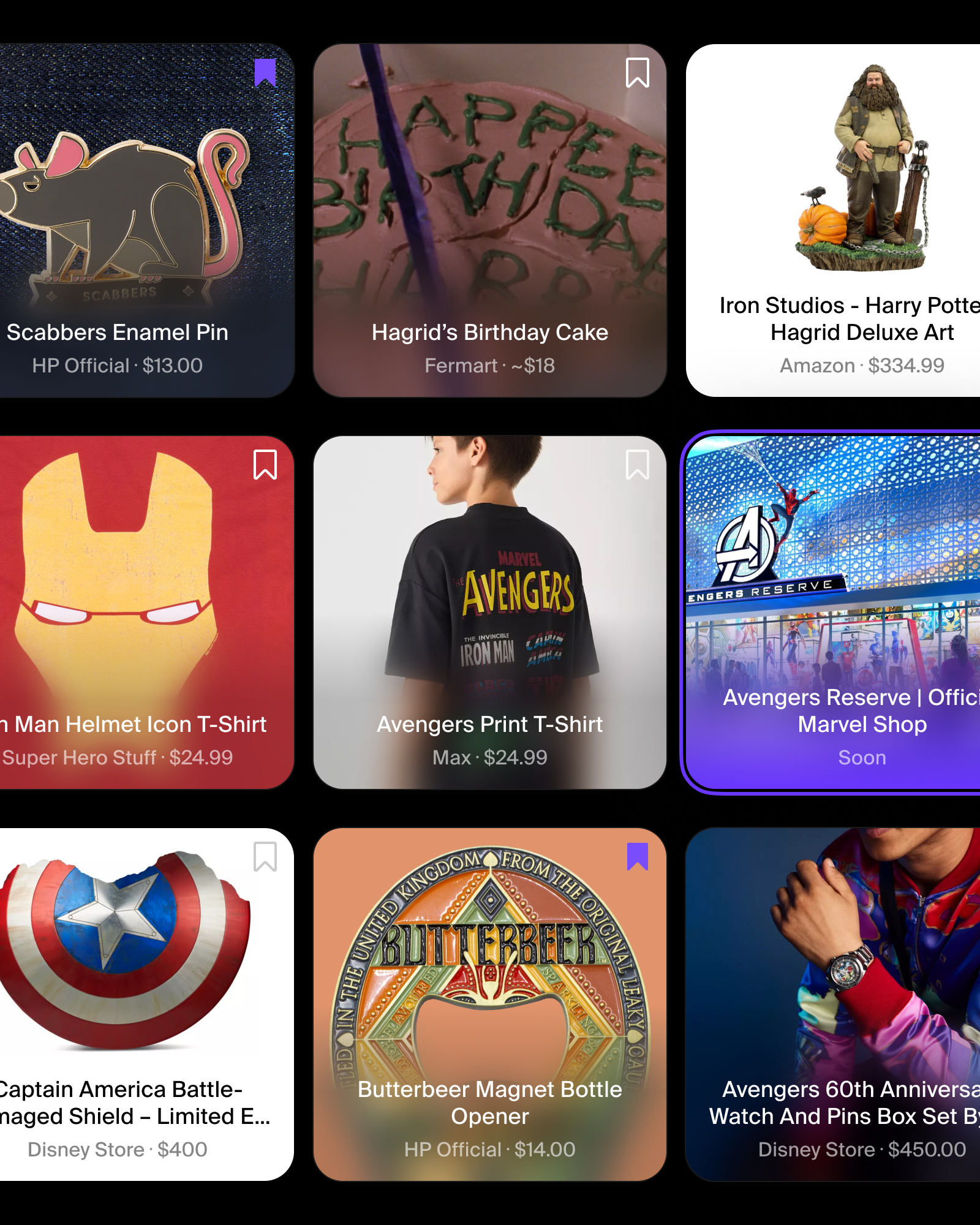Remove bookmark from Scabbers Enamel Pin
Screen dimensions: 980x1225
pyautogui.click(x=265, y=73)
